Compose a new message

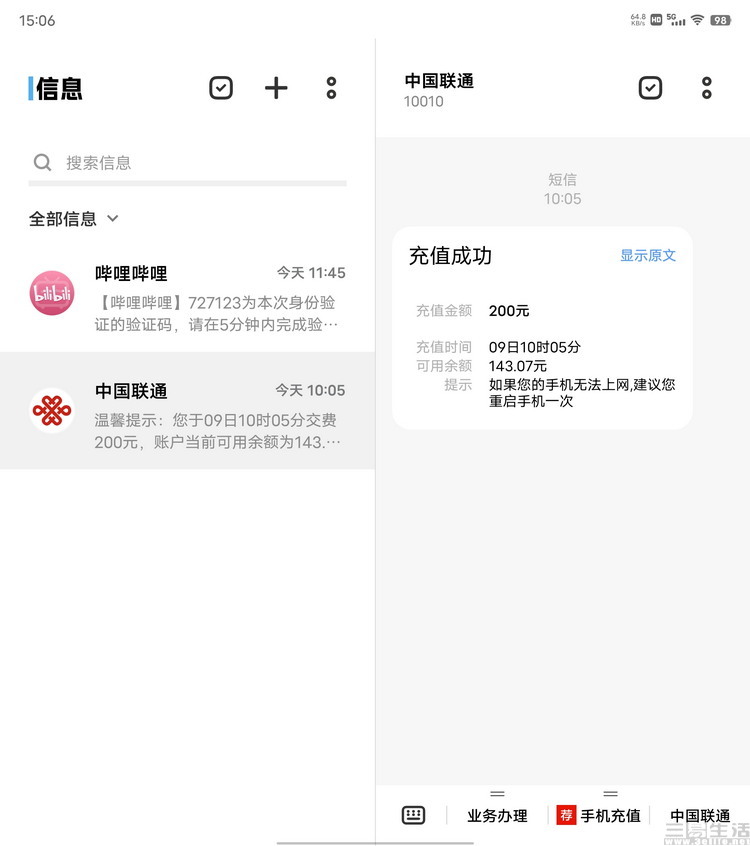pos(276,88)
